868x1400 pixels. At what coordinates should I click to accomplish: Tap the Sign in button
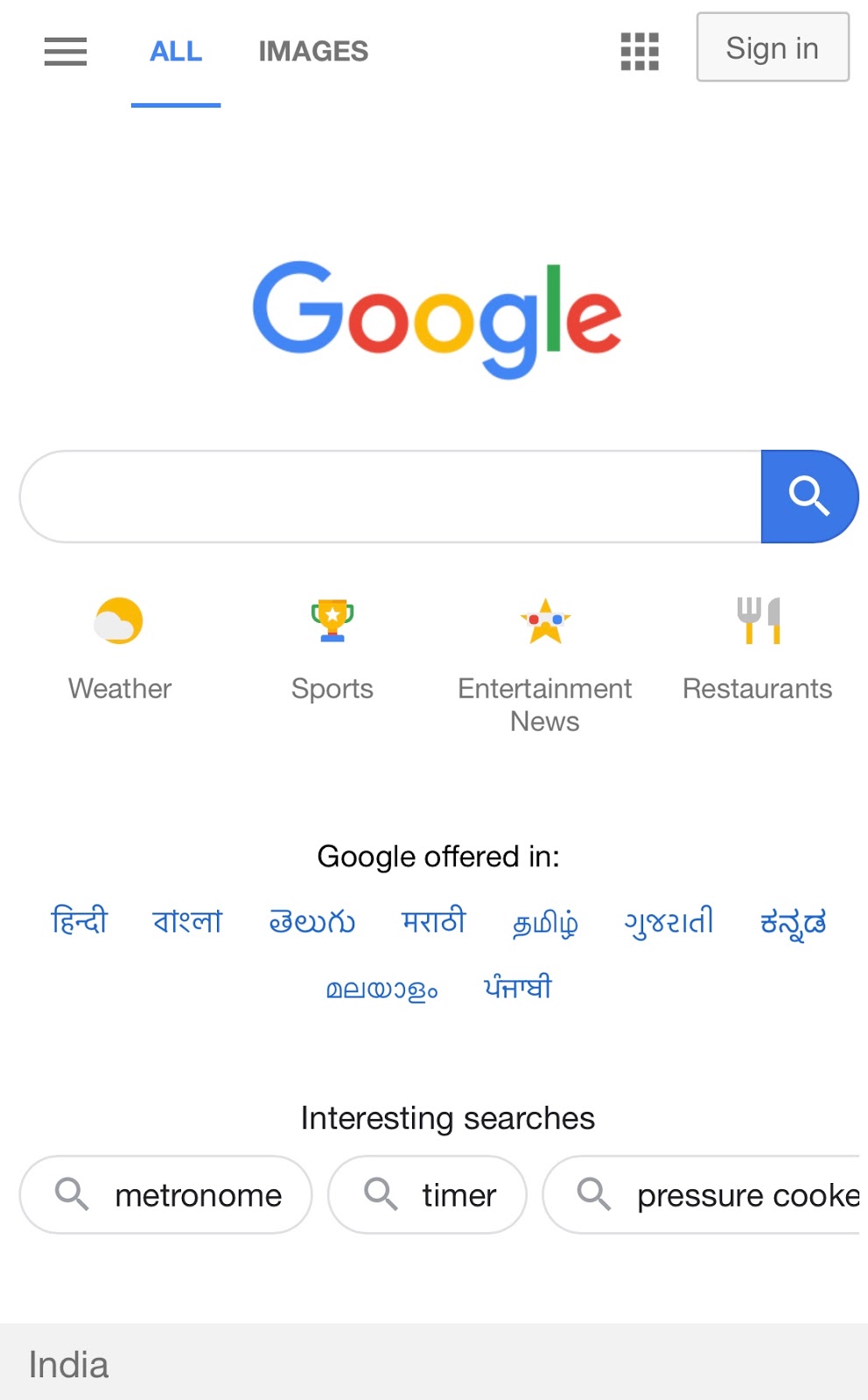point(773,47)
